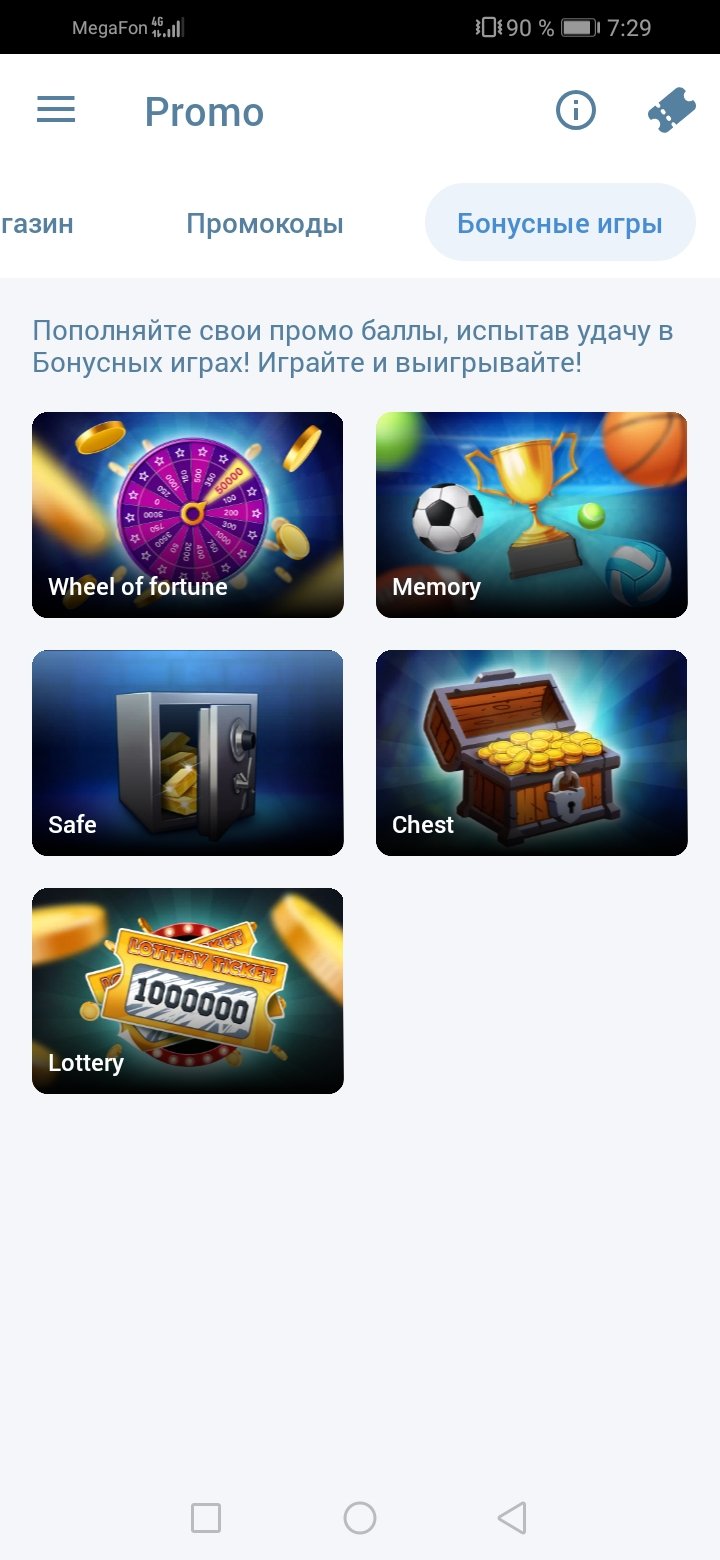The height and width of the screenshot is (1560, 720).
Task: Open the Safe bonus game
Action: point(188,752)
